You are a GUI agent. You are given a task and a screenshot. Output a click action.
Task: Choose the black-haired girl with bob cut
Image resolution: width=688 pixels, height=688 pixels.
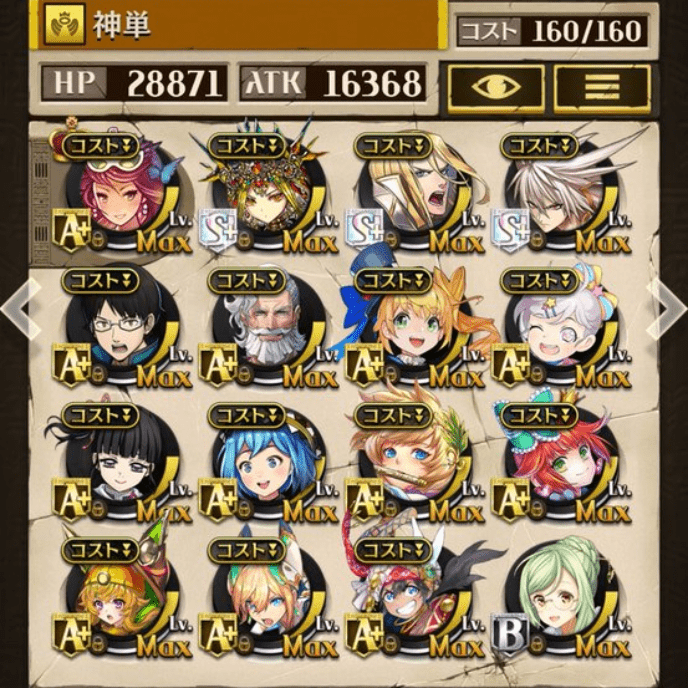pos(118,460)
